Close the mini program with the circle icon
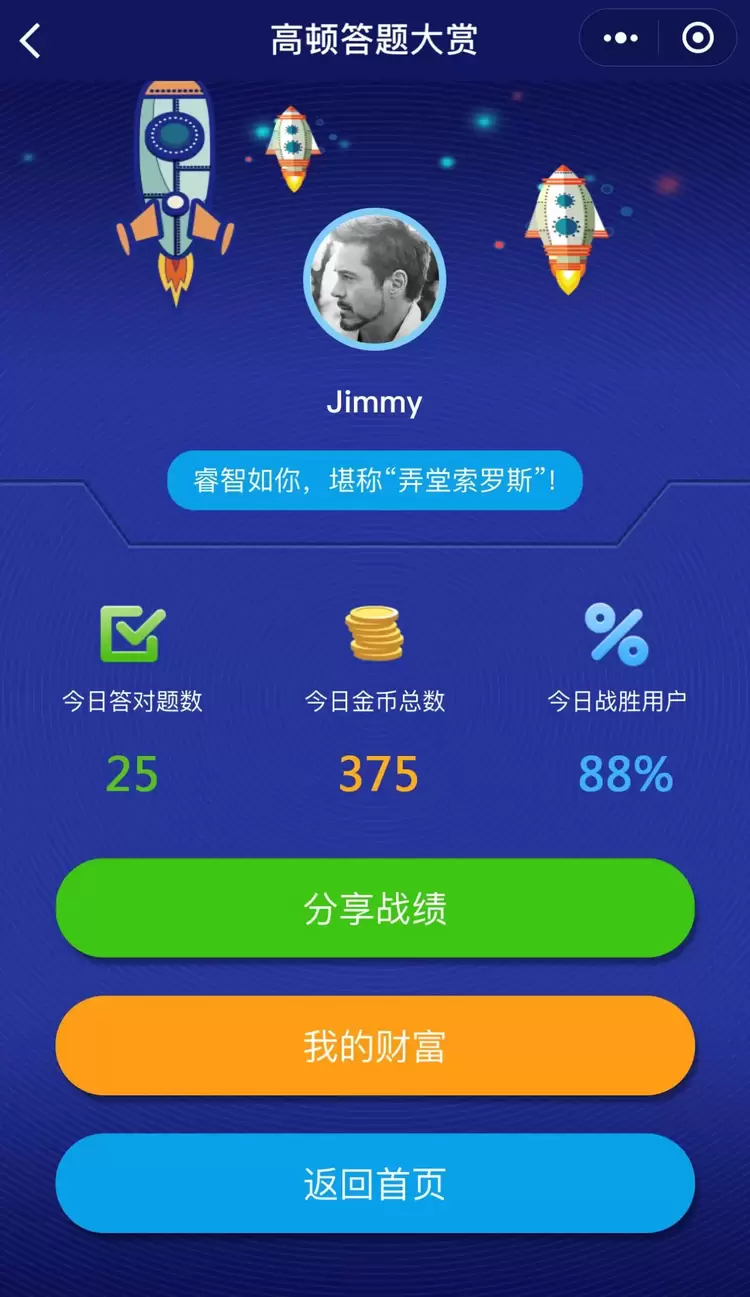Viewport: 750px width, 1297px height. click(x=697, y=39)
